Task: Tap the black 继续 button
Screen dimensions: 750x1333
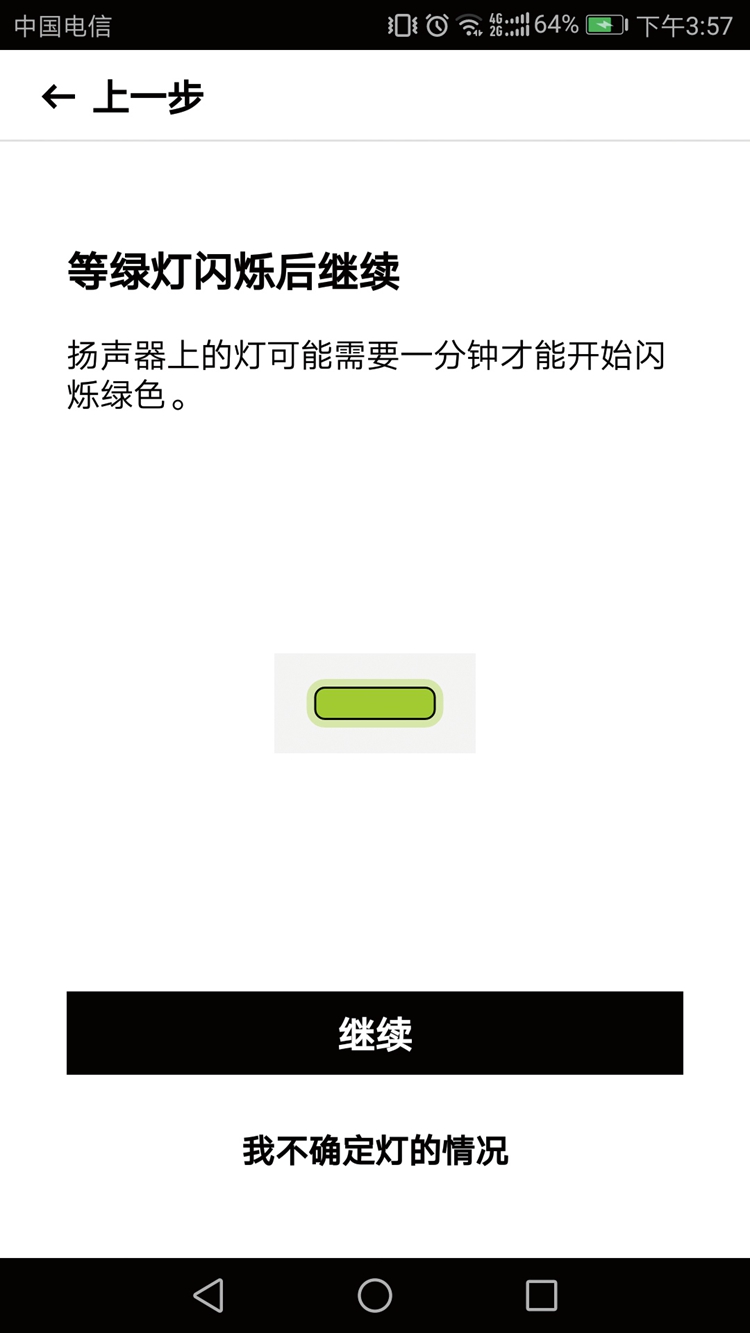Action: [x=375, y=1033]
